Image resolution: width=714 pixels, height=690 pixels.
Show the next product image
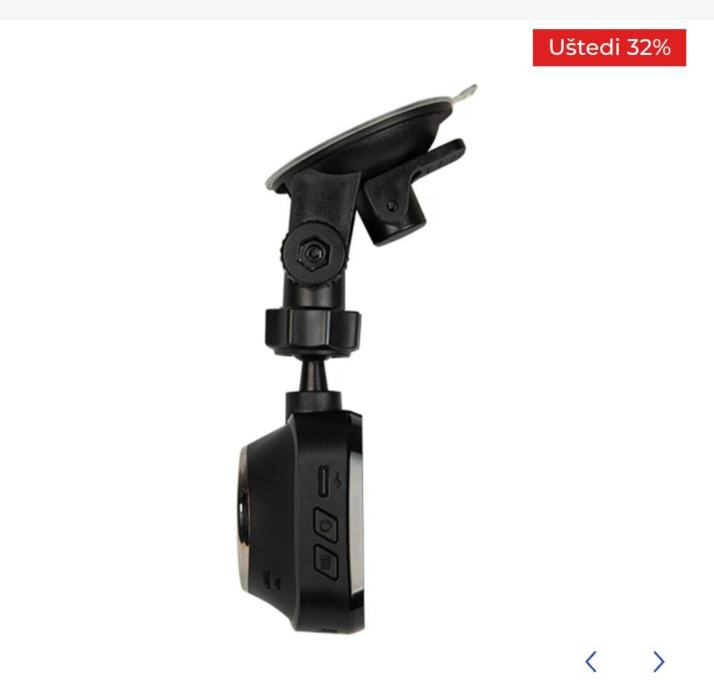coord(658,661)
